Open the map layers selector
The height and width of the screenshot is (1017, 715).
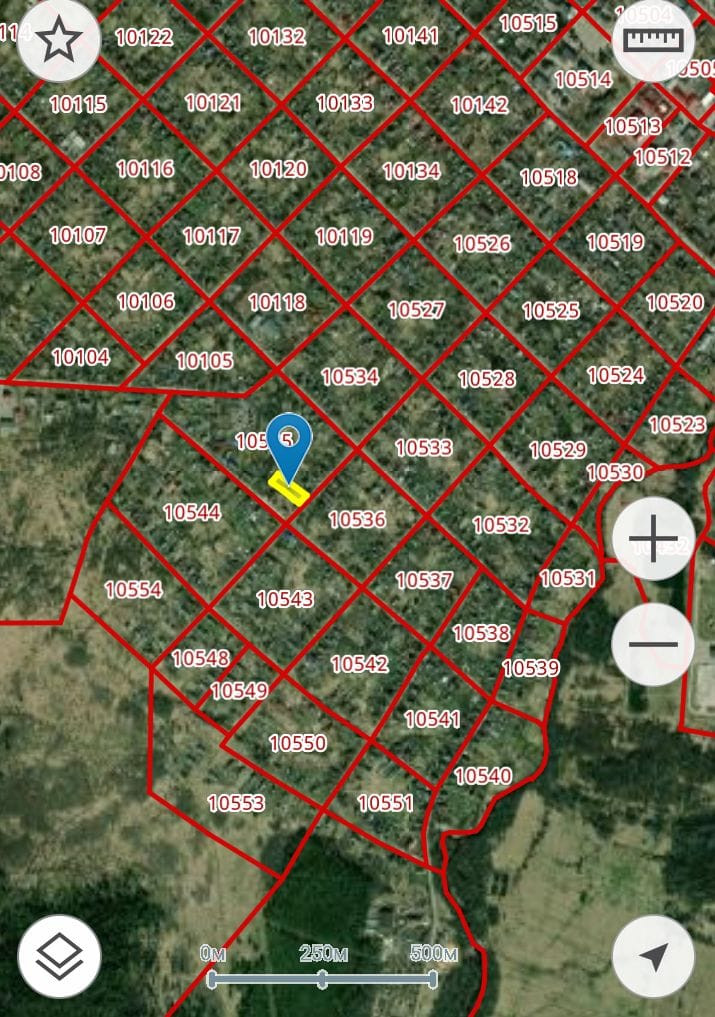coord(59,956)
